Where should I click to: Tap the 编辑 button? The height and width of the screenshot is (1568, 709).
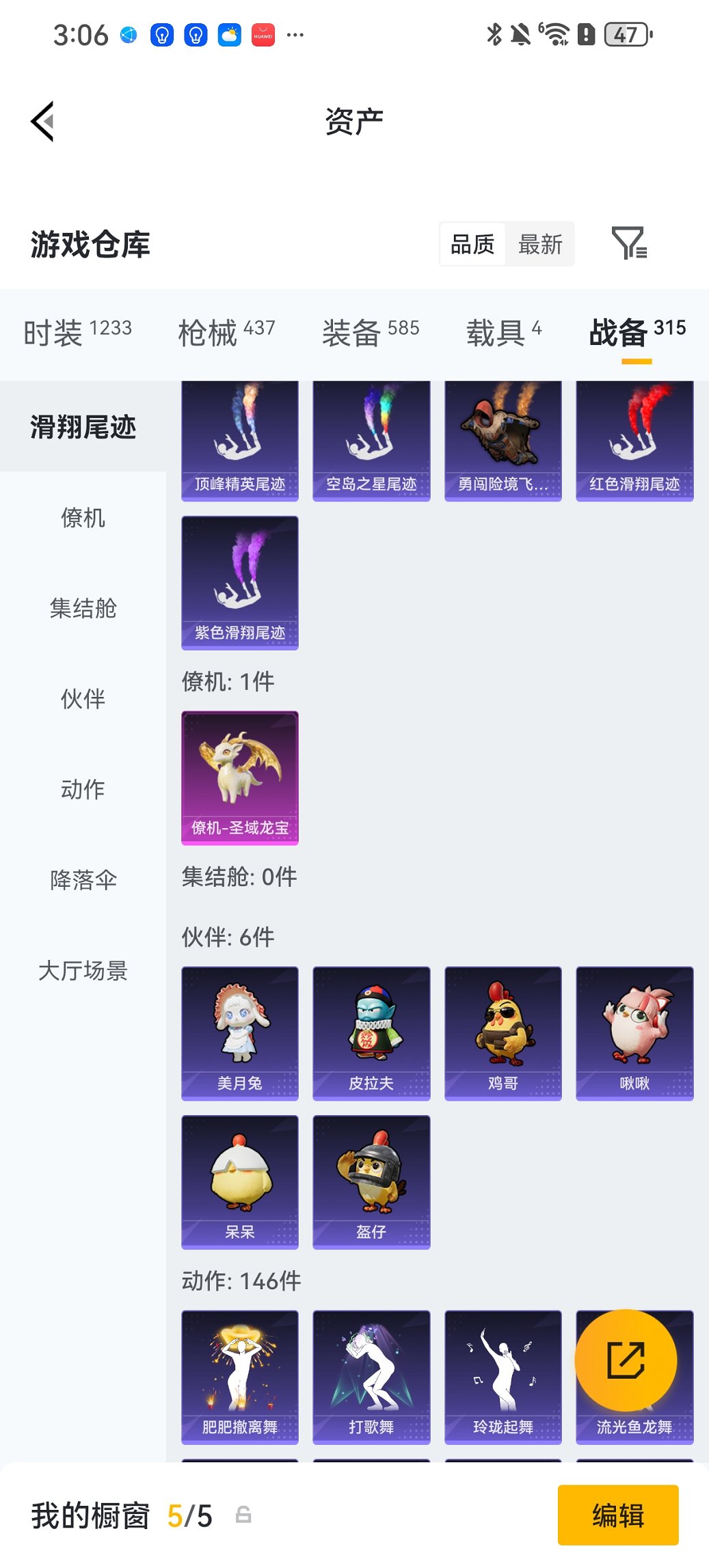coord(617,1516)
